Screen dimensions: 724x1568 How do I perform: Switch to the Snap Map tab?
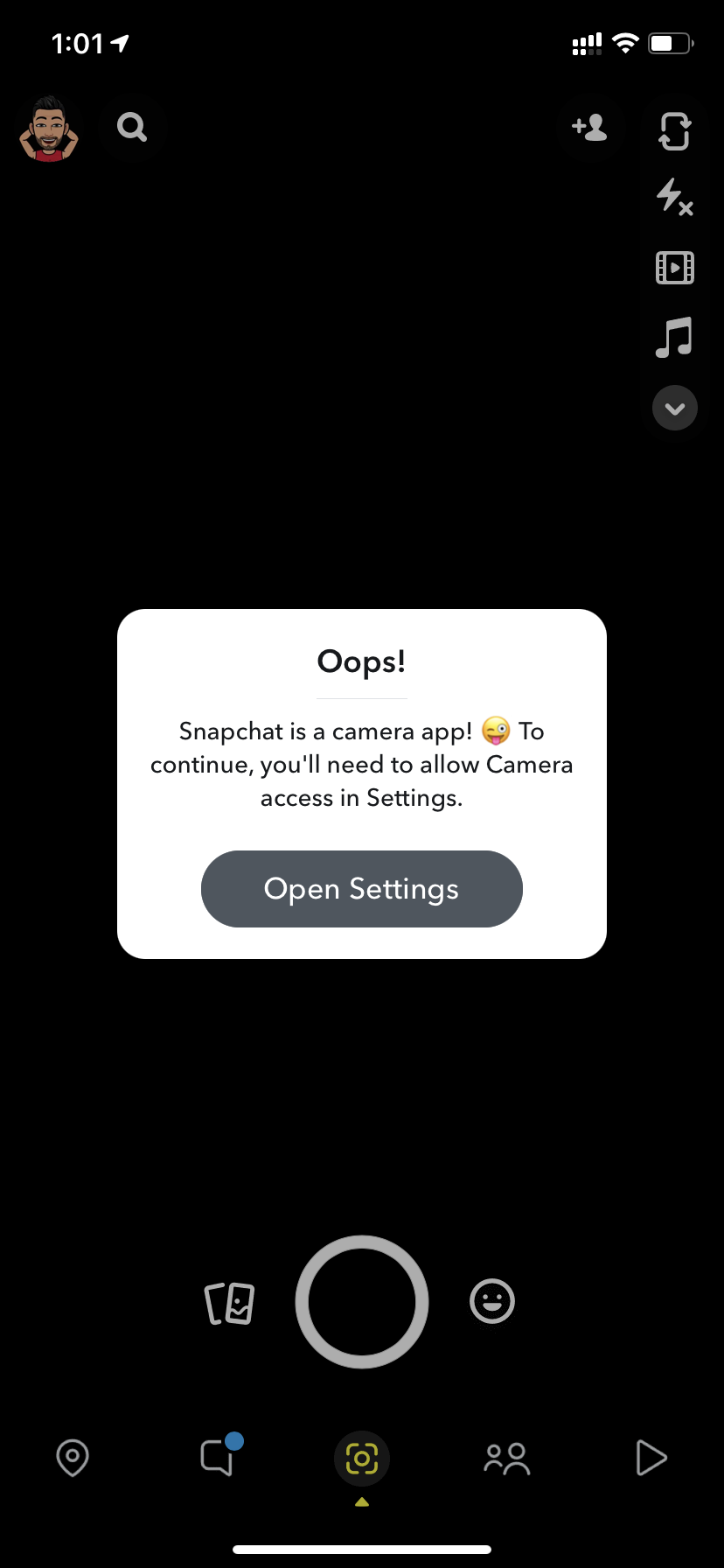73,1458
